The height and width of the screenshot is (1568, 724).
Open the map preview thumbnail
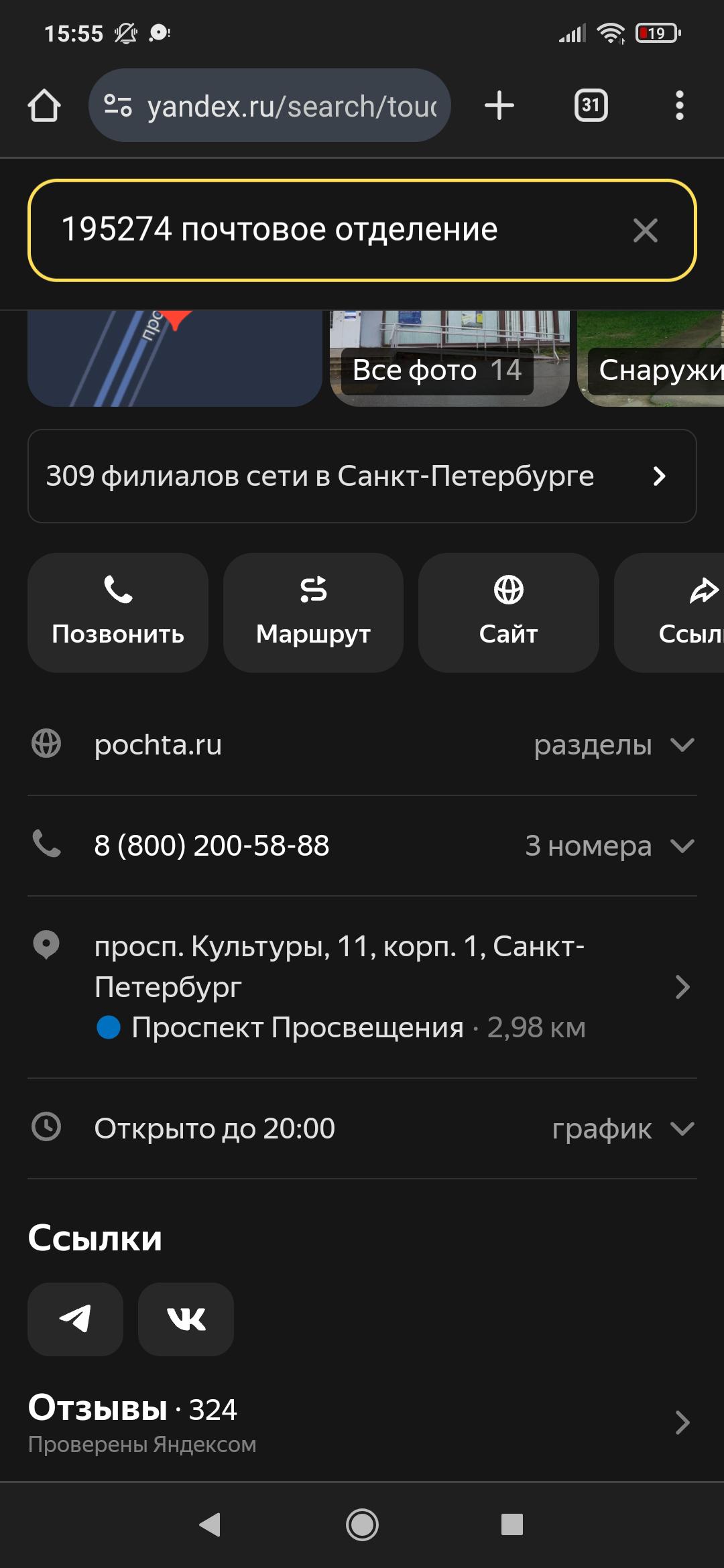174,358
